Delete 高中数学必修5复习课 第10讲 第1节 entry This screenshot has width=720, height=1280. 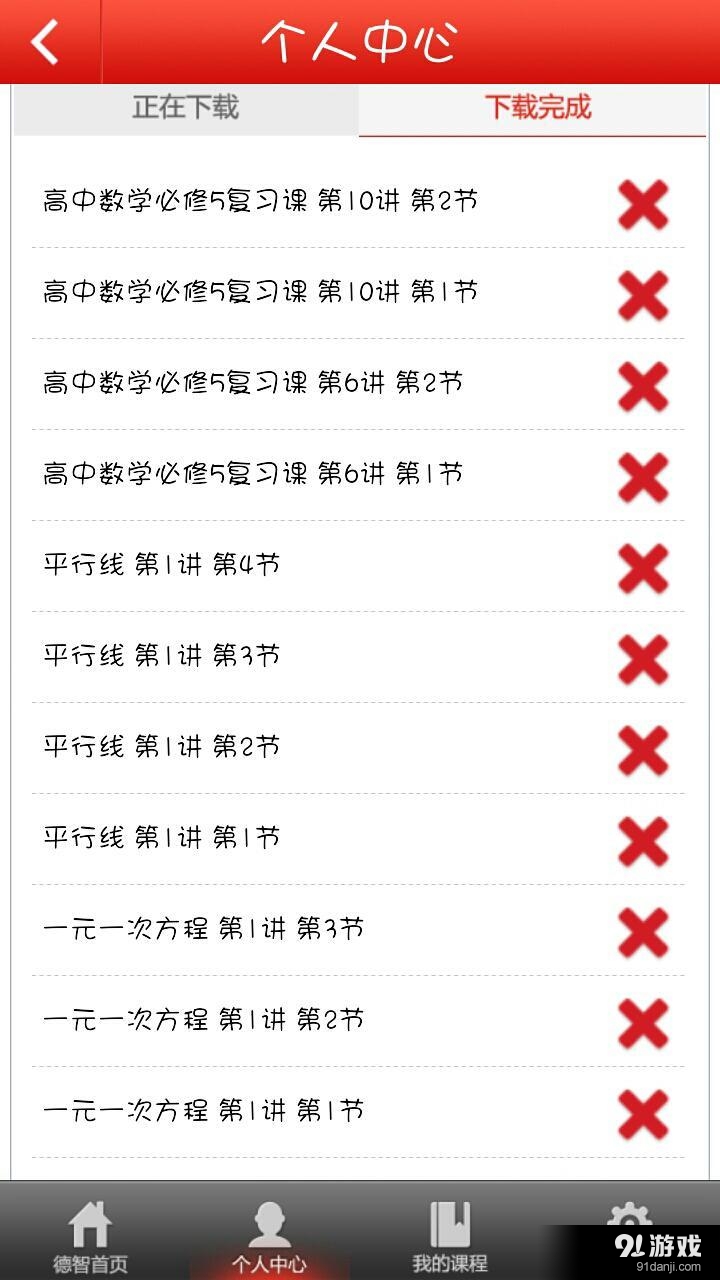[643, 292]
